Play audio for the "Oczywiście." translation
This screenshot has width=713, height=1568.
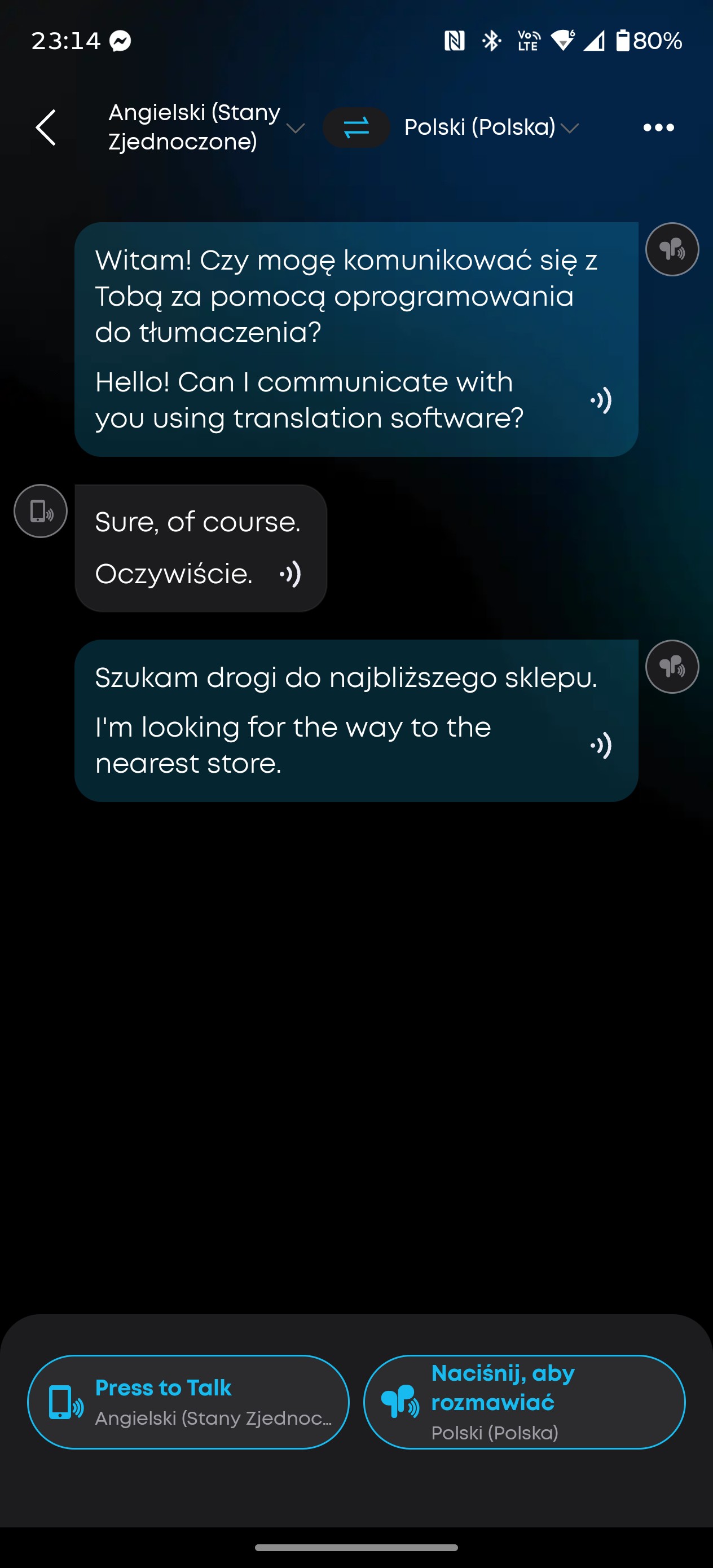[x=291, y=574]
